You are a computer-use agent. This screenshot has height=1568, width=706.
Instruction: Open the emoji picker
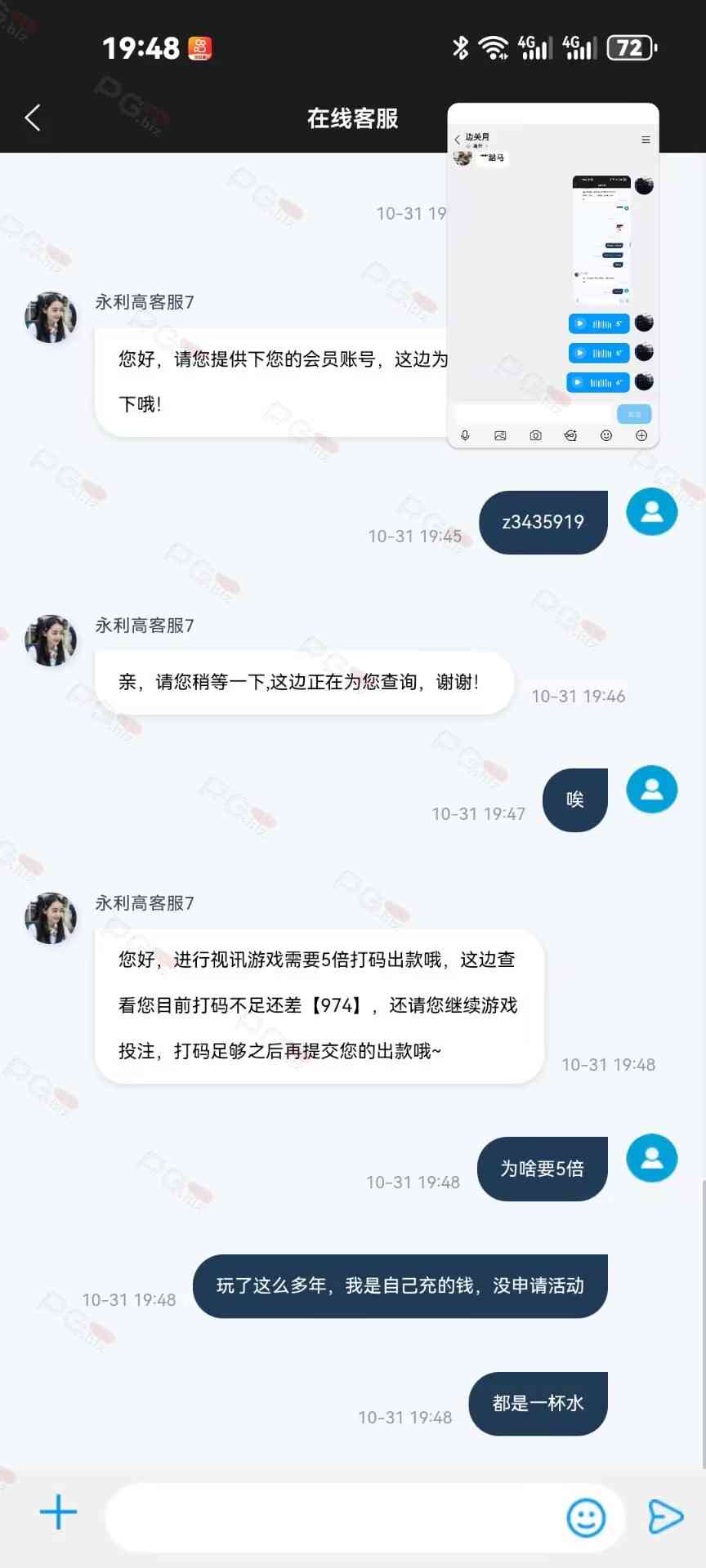click(x=586, y=1517)
